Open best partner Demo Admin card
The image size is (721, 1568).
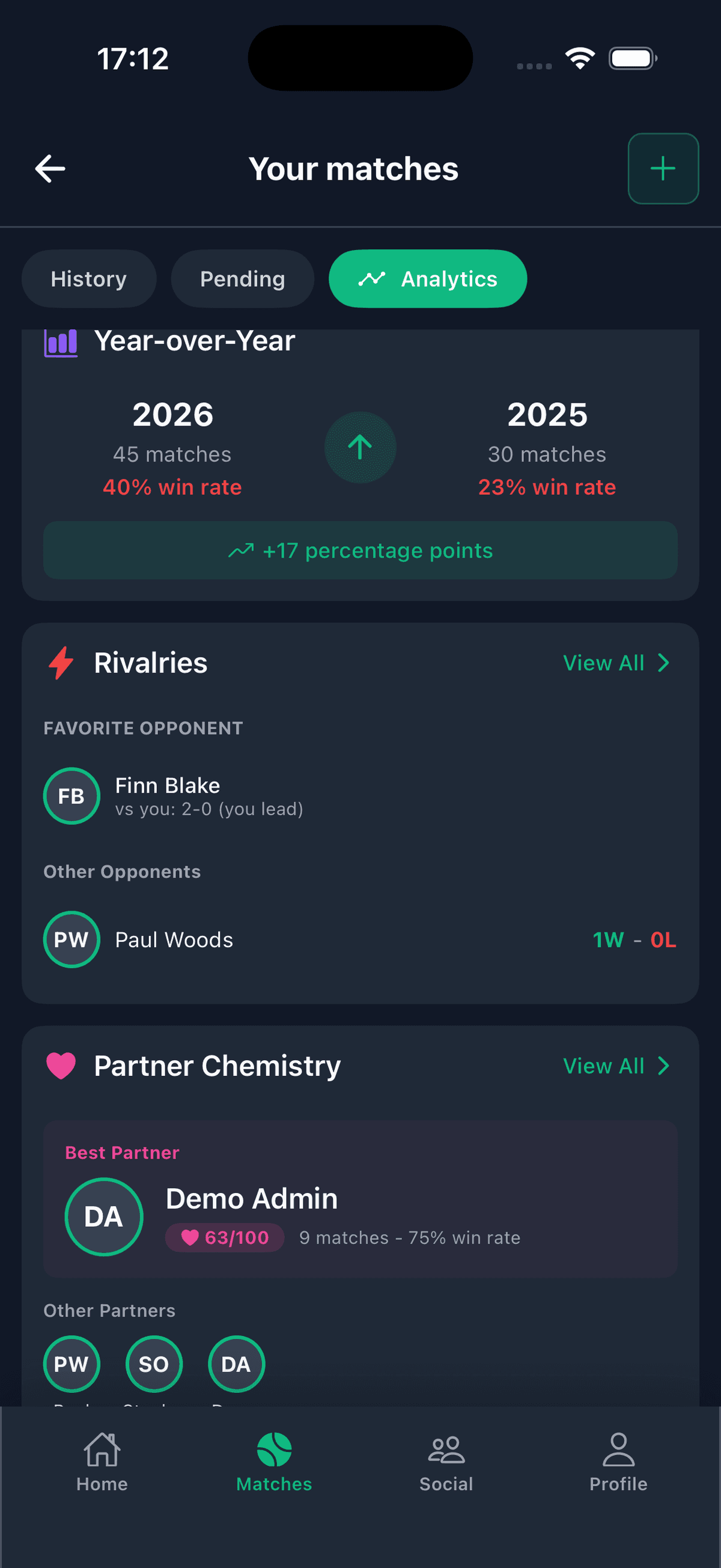pos(360,1199)
